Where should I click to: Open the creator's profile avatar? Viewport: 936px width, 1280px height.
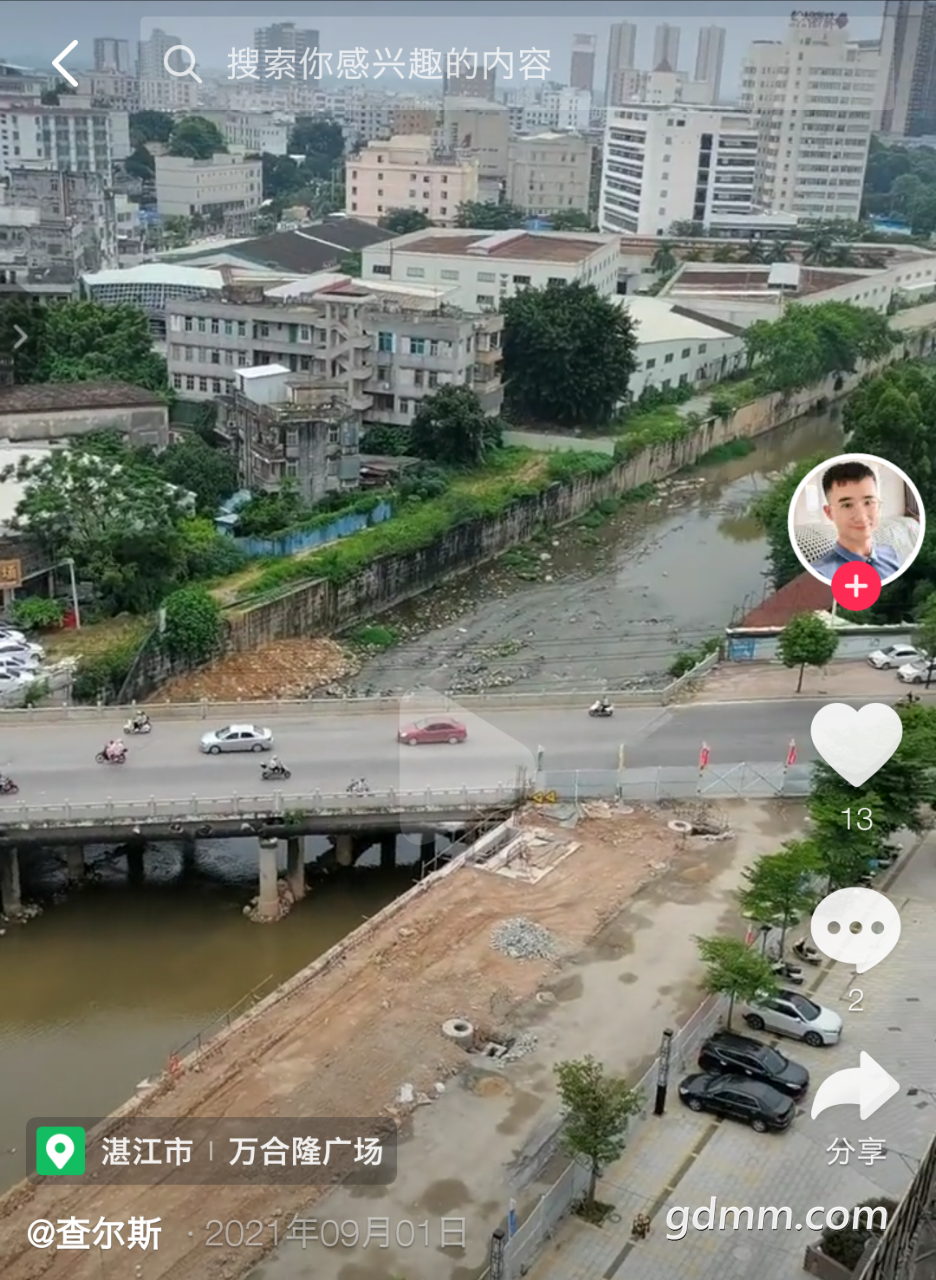coord(856,520)
